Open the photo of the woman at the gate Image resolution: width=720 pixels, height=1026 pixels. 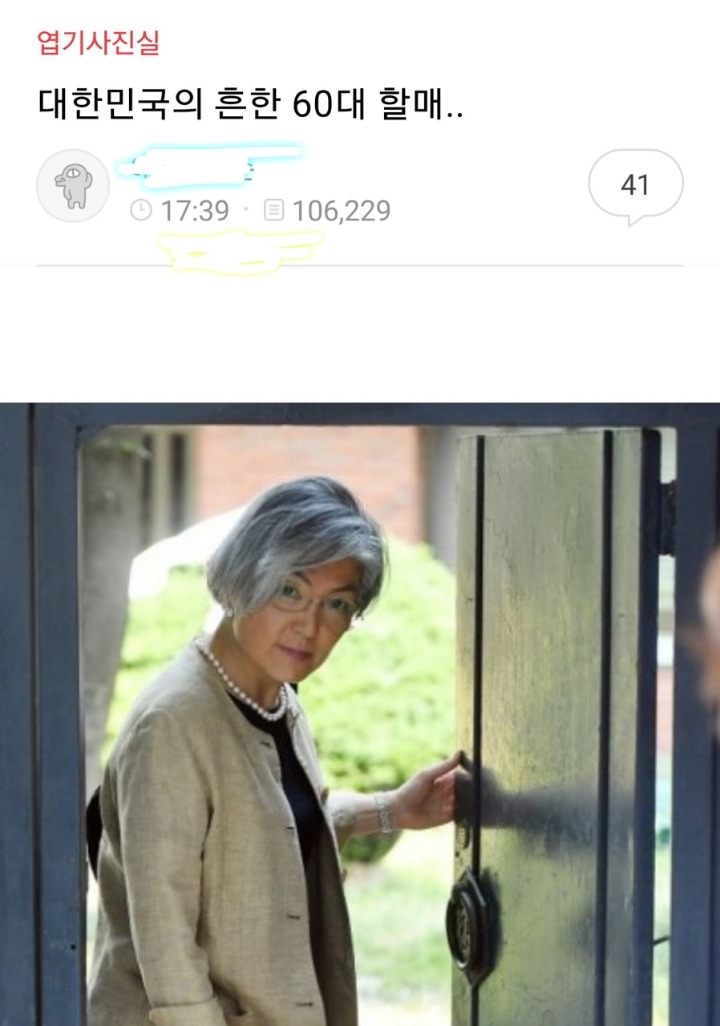pos(360,710)
